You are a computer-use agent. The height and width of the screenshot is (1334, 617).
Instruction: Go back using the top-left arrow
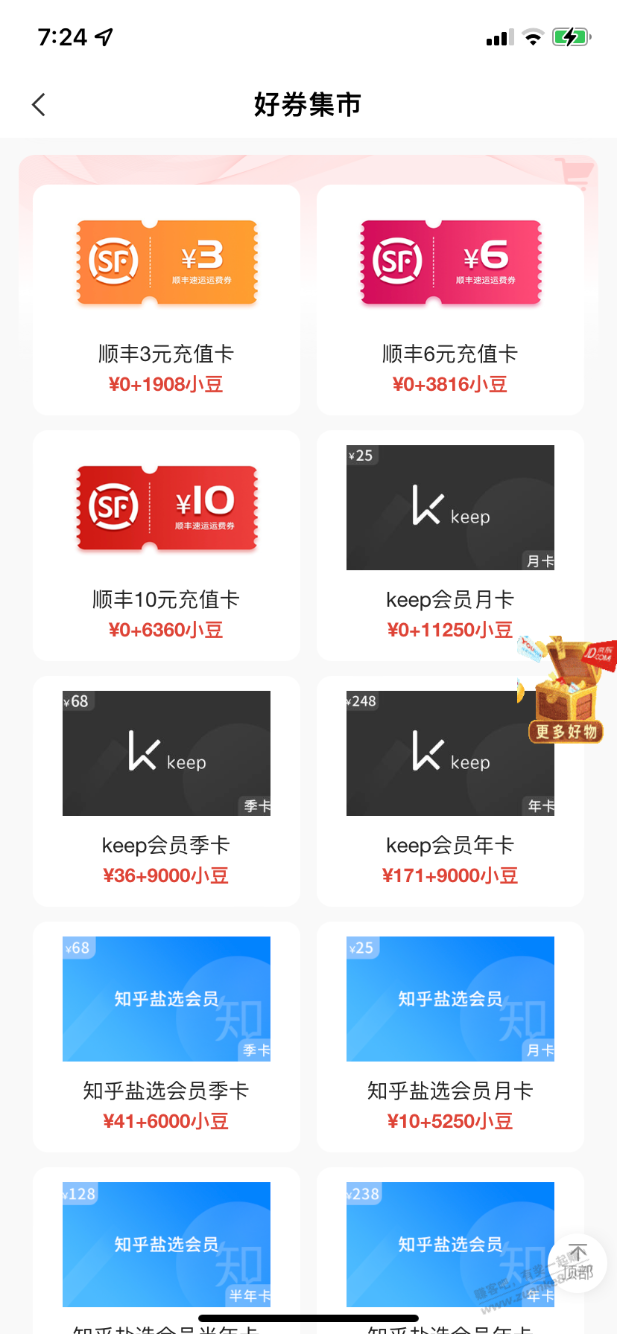point(39,104)
